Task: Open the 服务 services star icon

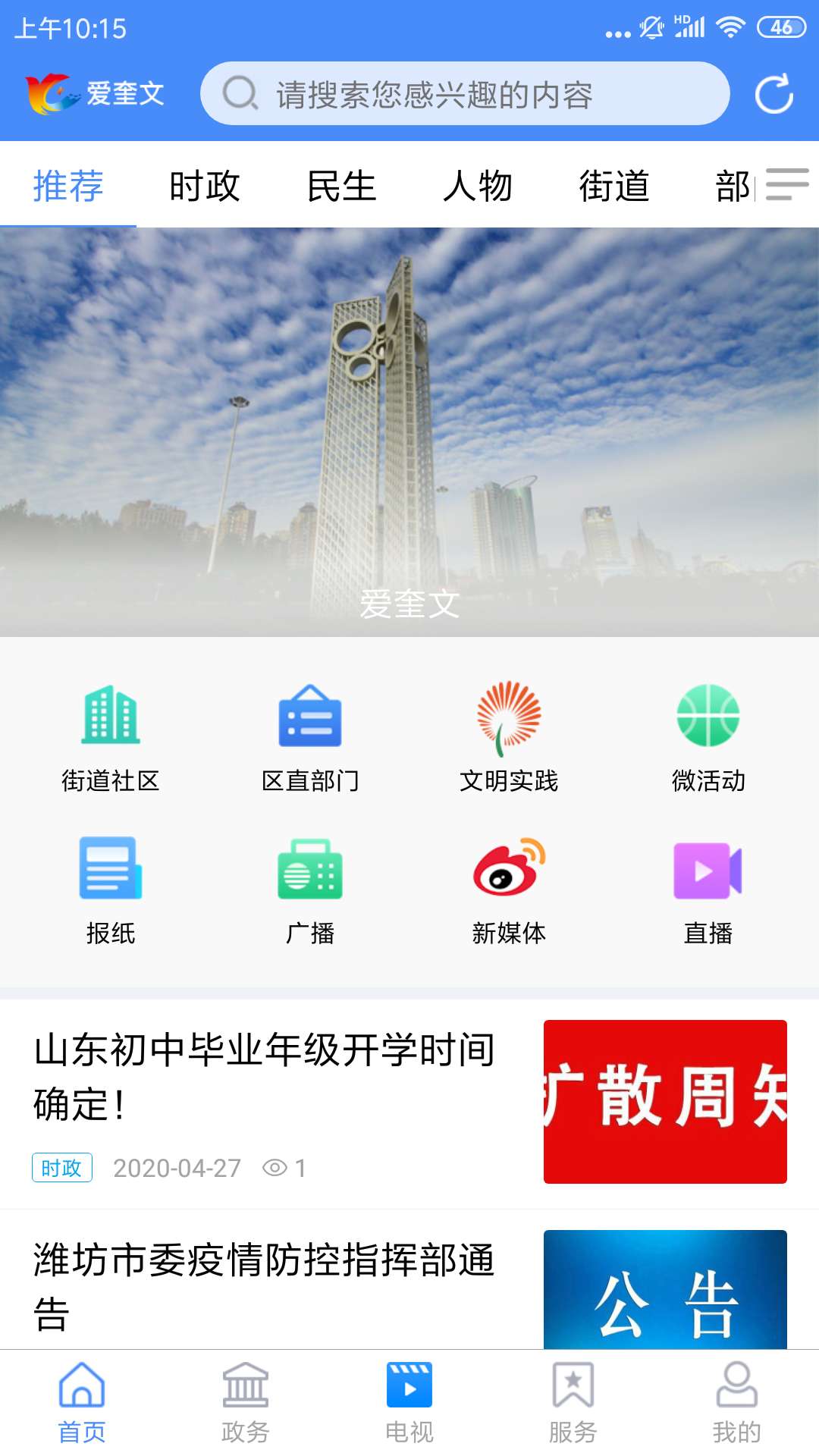Action: point(573,1399)
